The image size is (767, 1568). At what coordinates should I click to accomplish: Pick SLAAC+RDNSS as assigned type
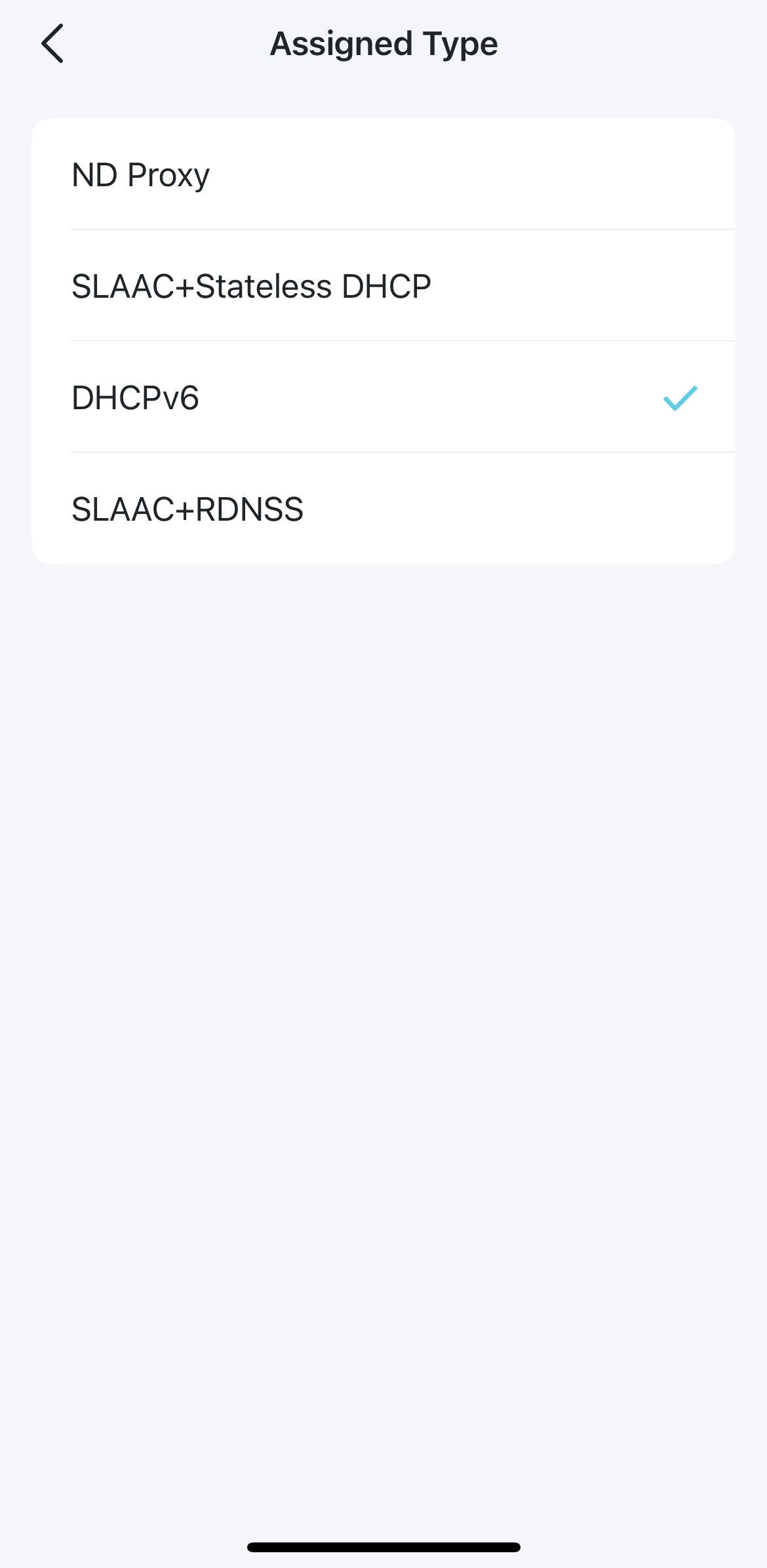click(x=383, y=508)
